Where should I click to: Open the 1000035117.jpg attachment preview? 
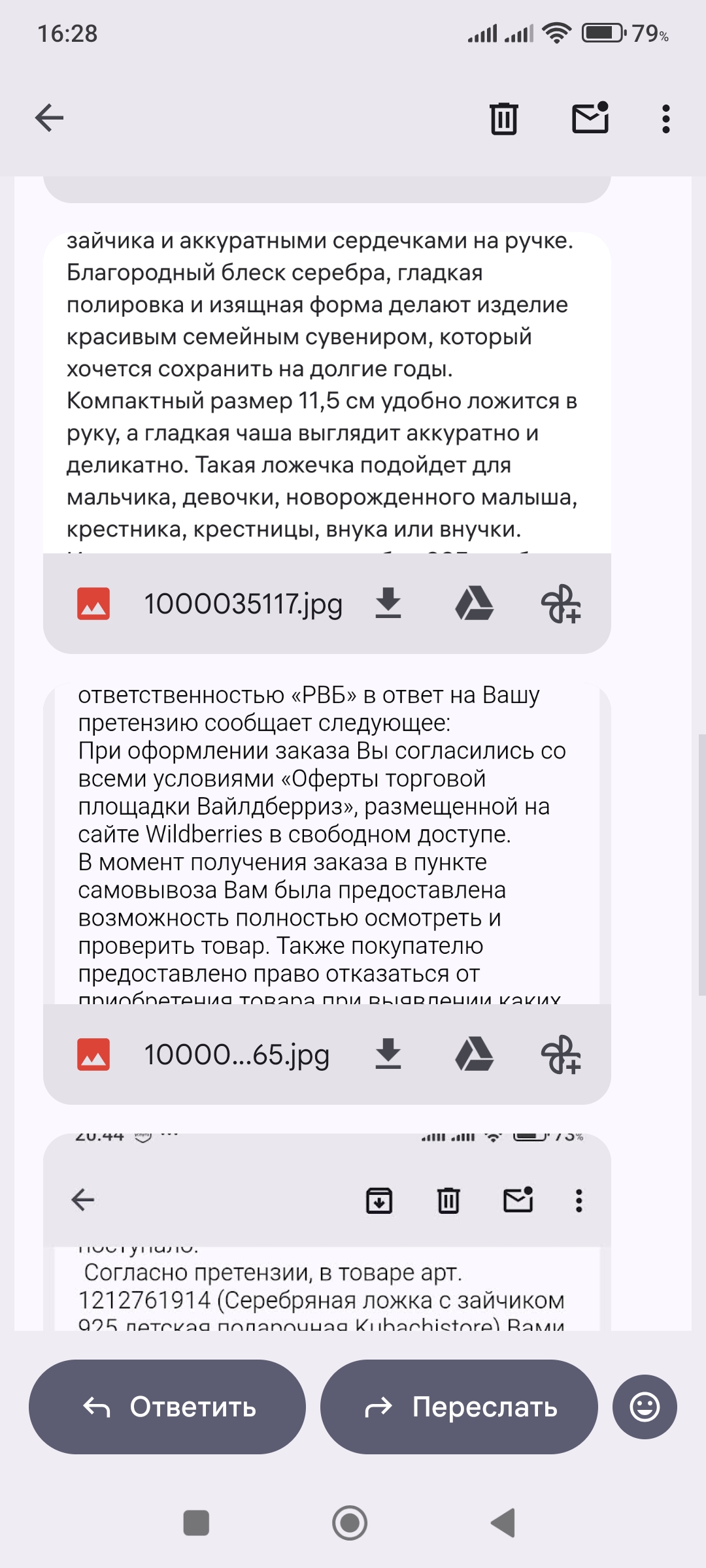point(327,393)
